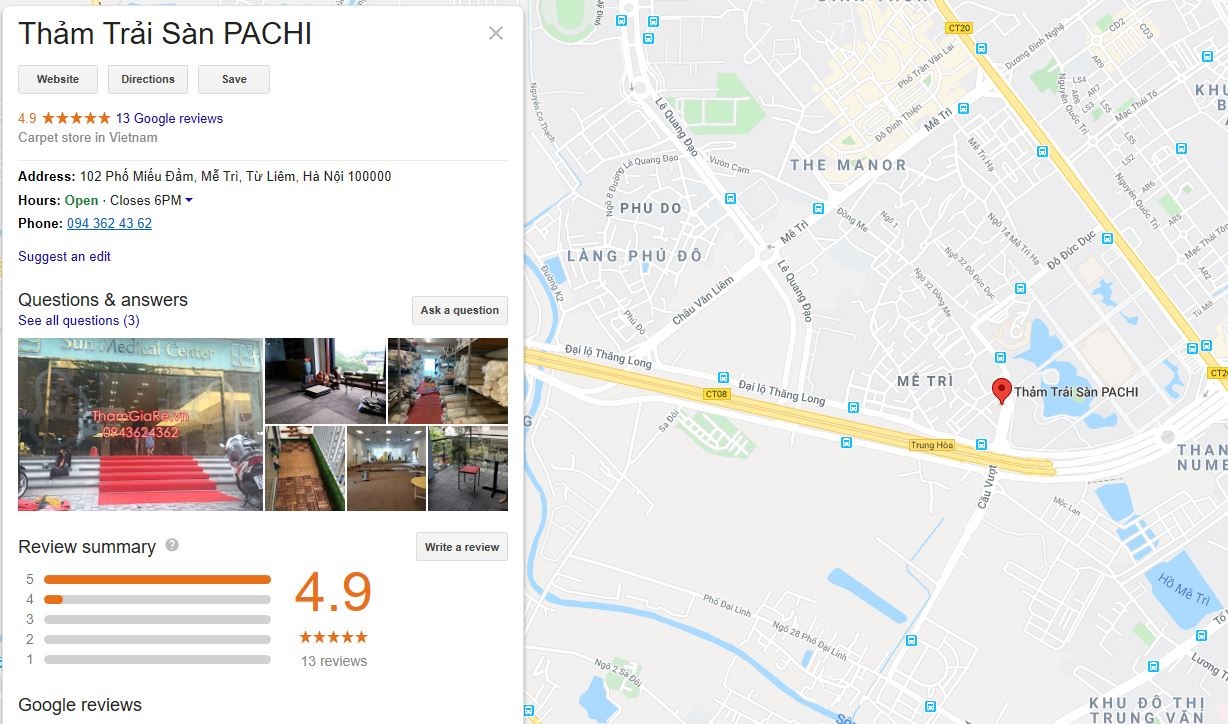The image size is (1228, 724).
Task: Save this place
Action: pos(234,79)
